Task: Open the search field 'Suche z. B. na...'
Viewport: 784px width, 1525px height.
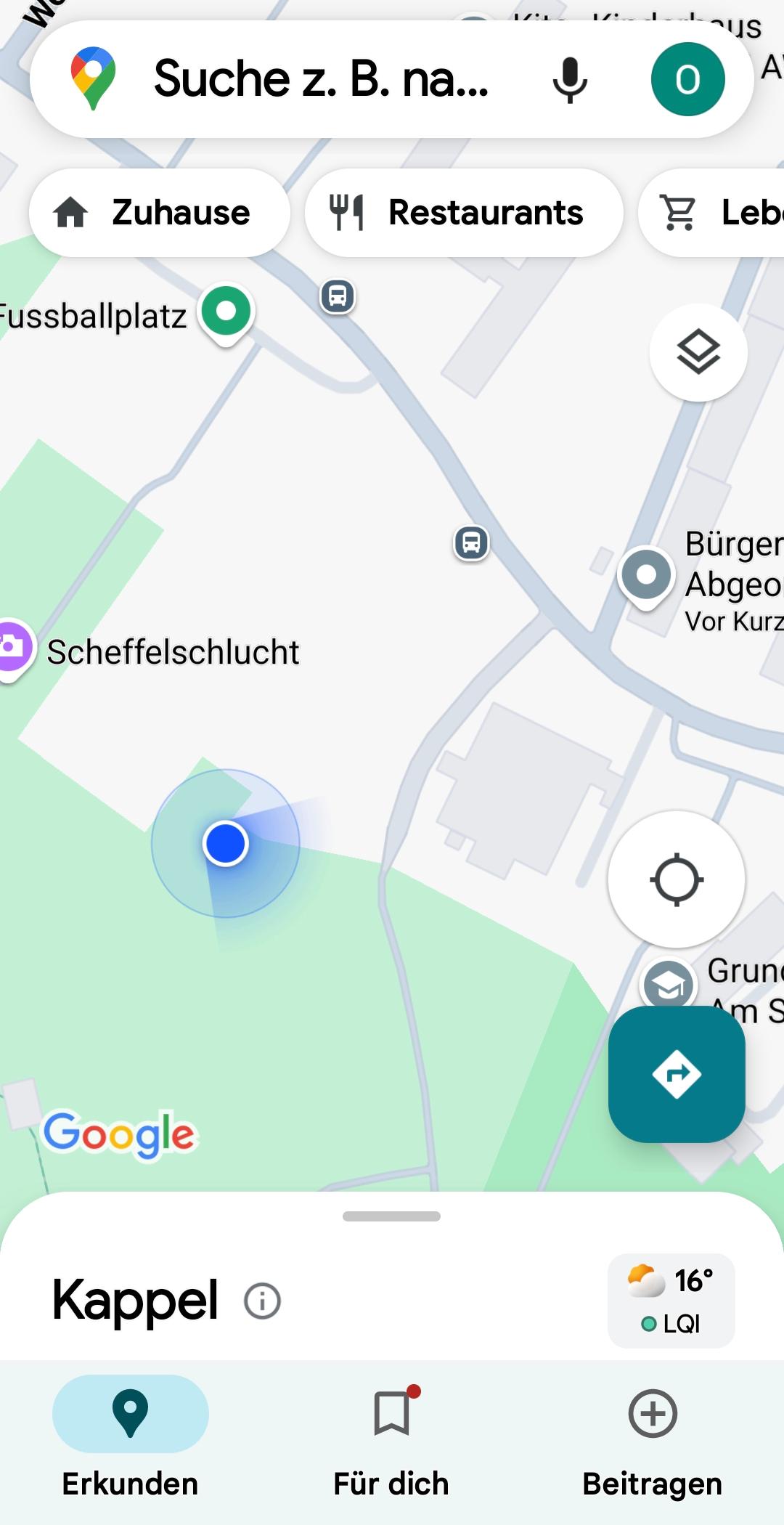Action: 321,79
